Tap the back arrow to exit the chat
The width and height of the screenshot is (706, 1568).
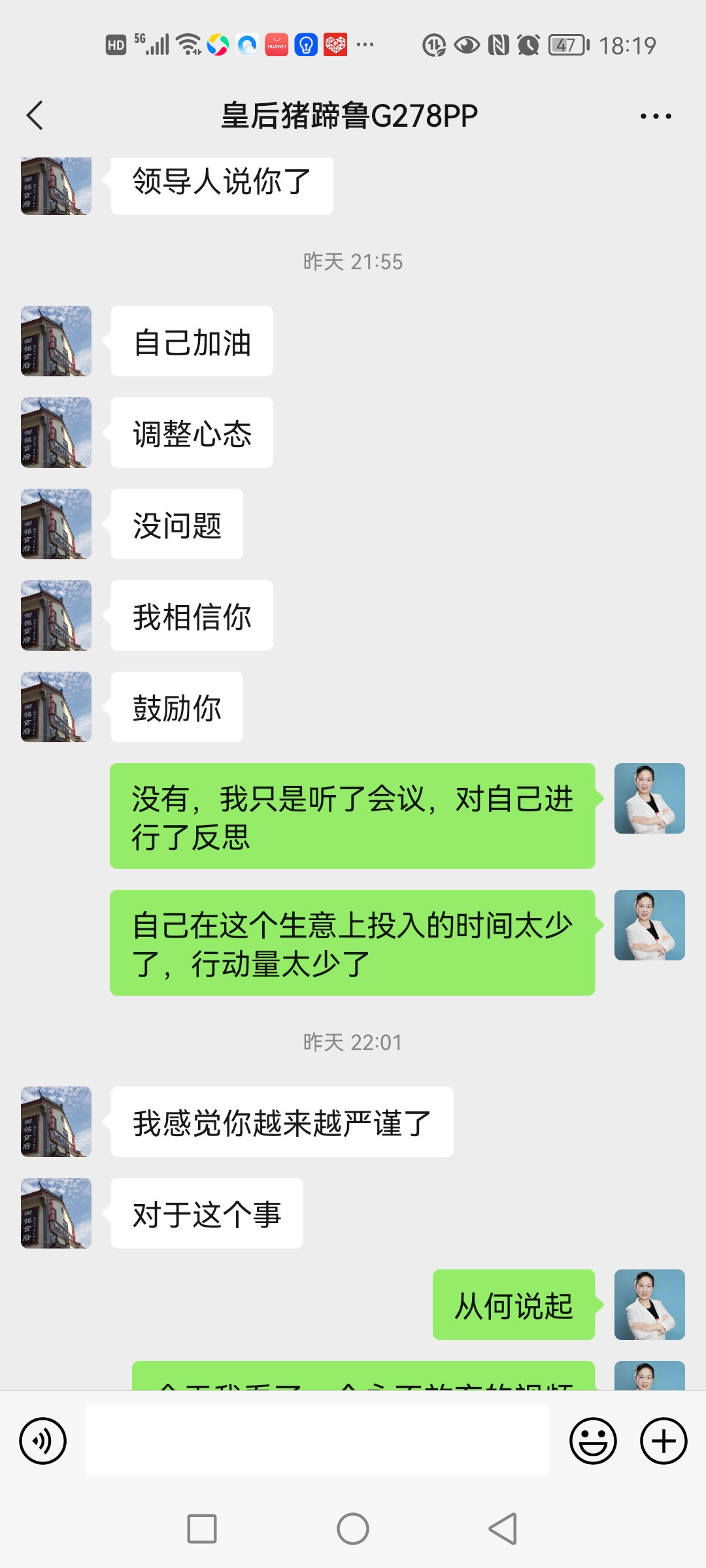[34, 115]
